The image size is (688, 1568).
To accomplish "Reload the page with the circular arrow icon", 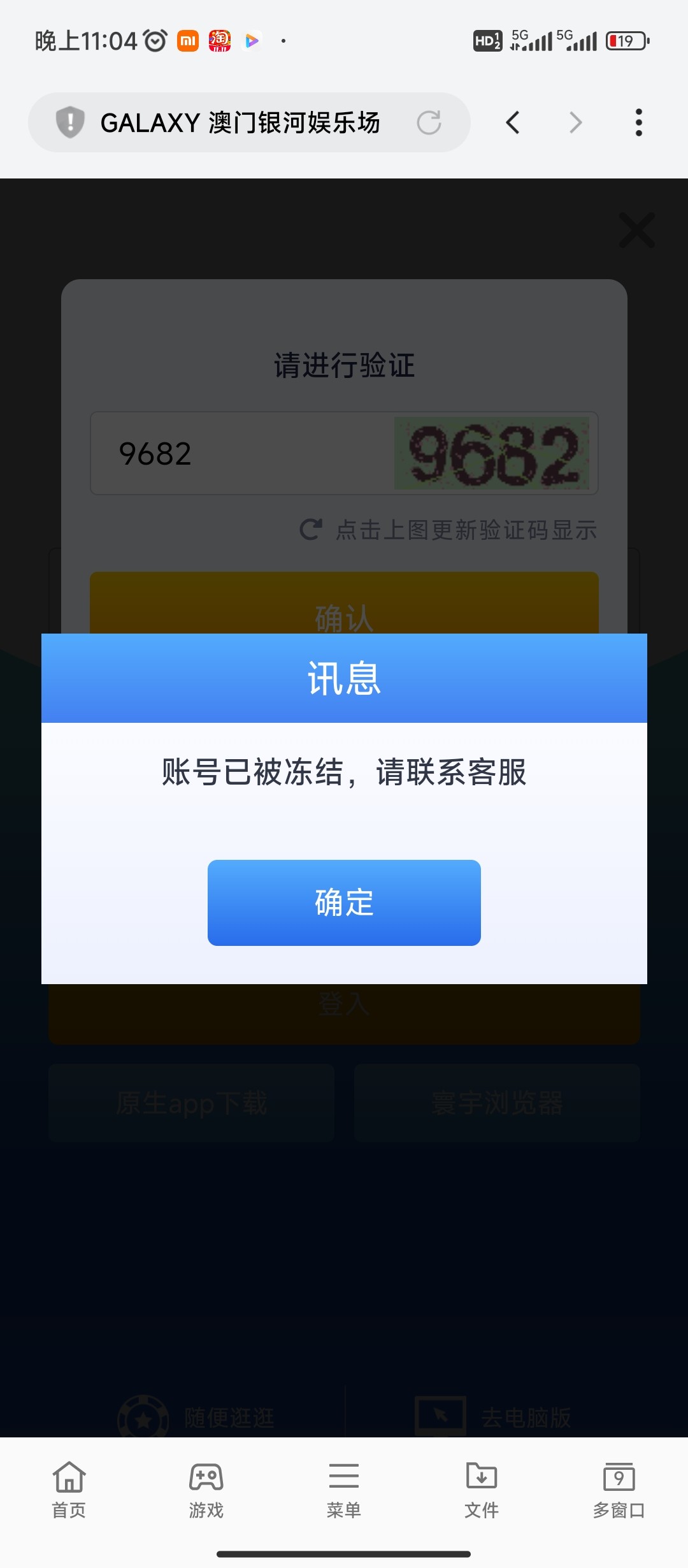I will (430, 122).
